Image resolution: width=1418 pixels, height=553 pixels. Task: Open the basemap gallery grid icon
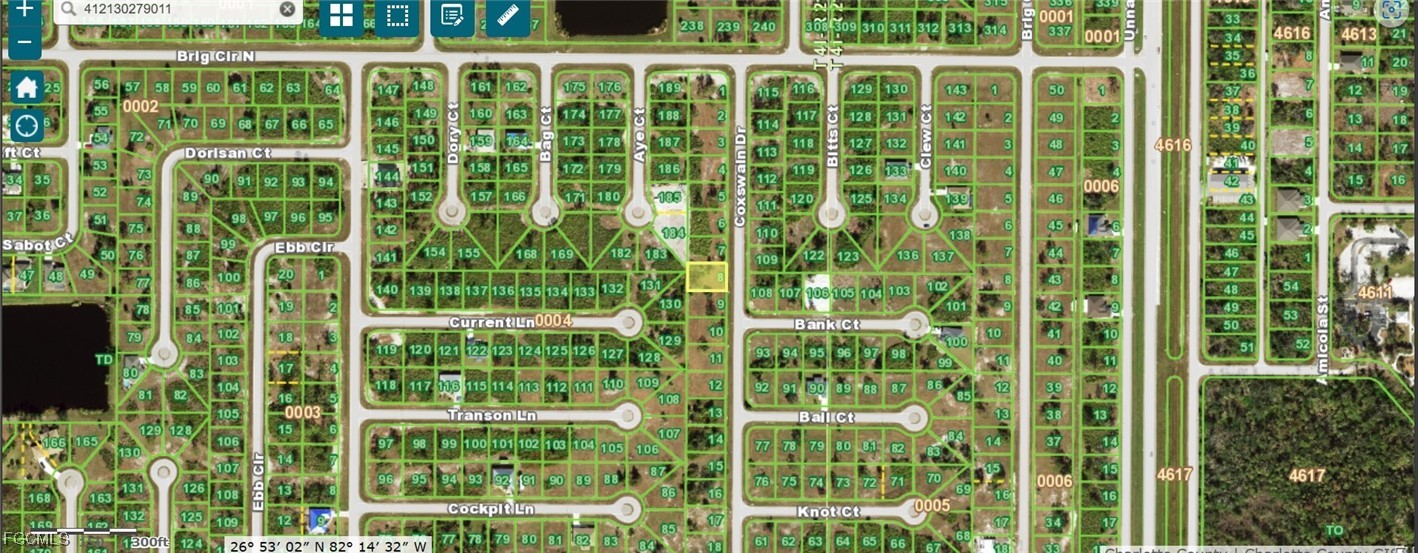point(341,16)
